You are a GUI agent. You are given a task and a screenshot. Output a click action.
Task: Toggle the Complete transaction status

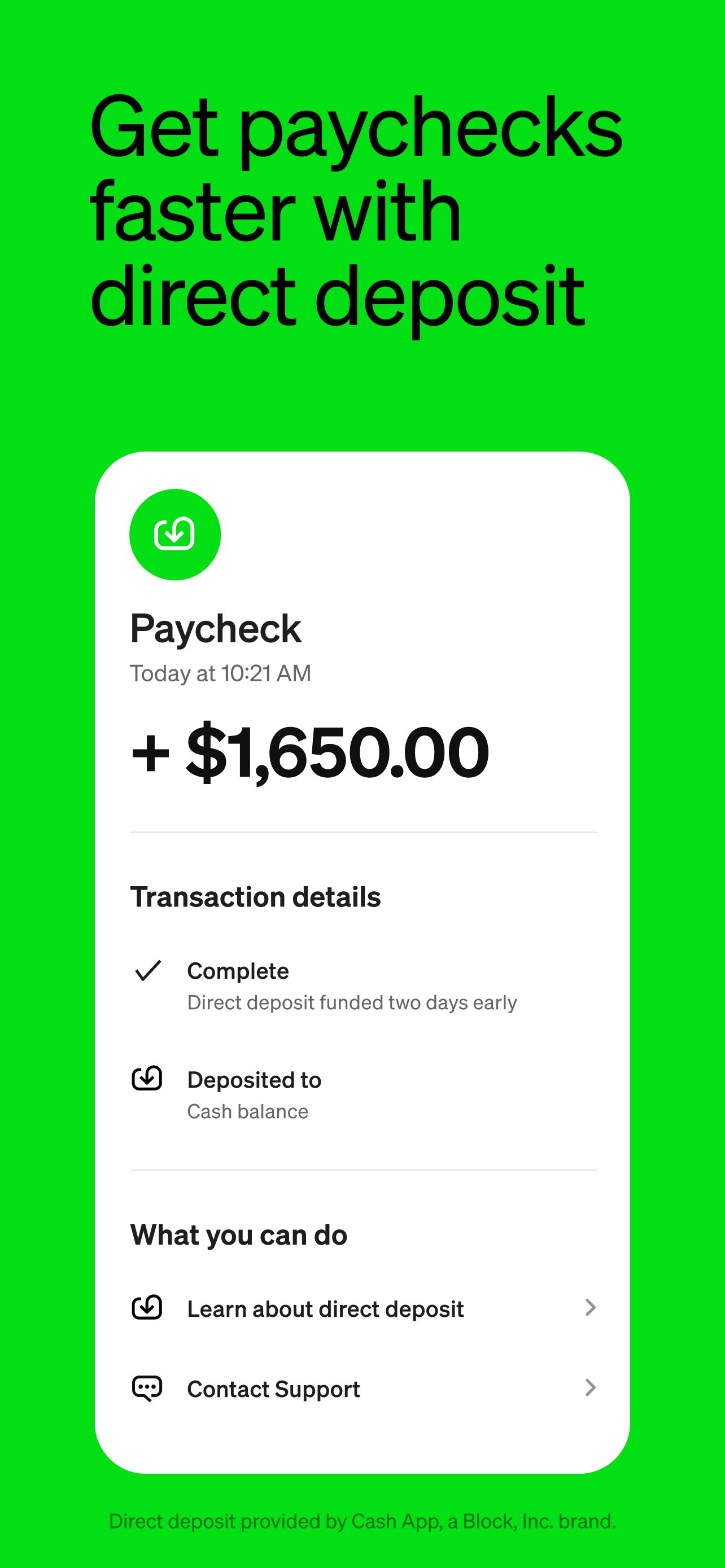click(238, 970)
